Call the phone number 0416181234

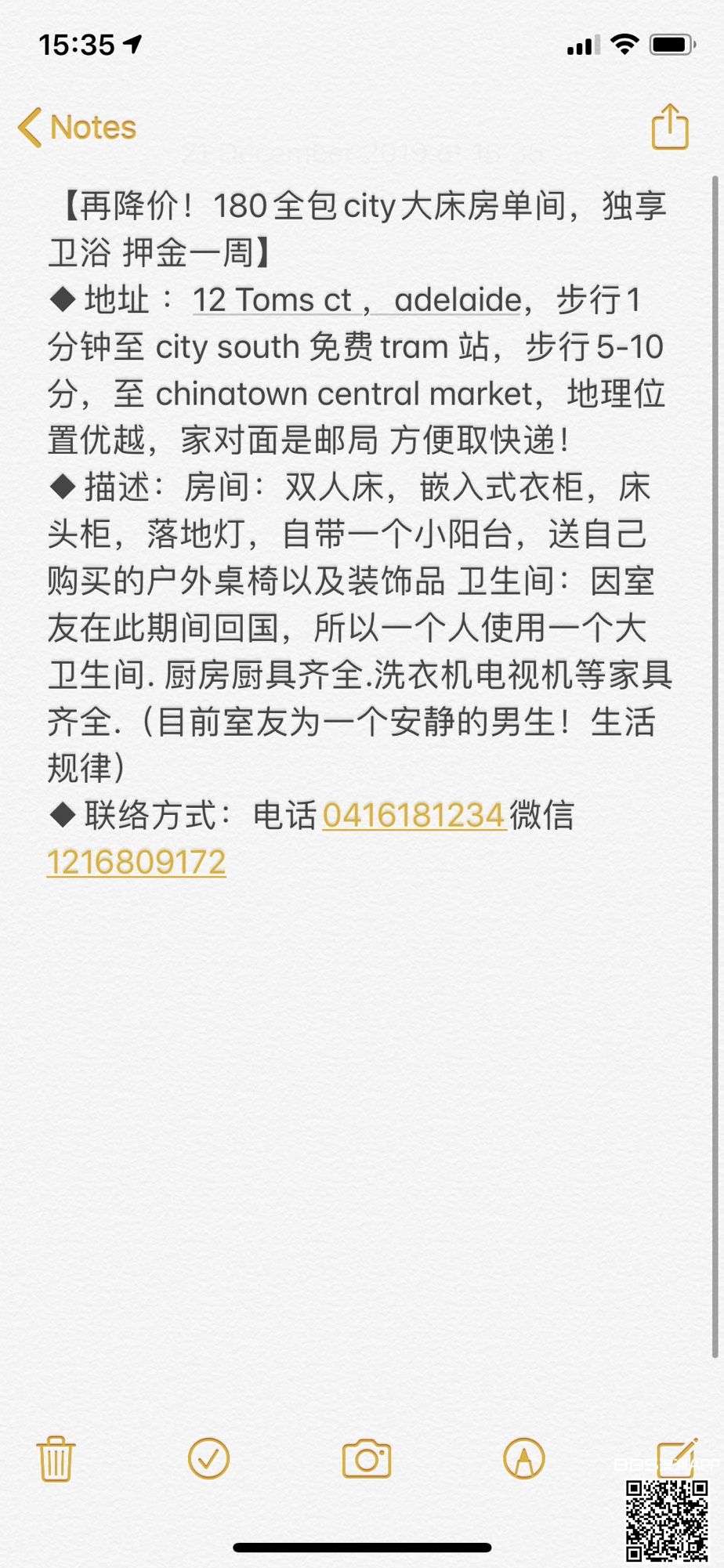pyautogui.click(x=413, y=816)
